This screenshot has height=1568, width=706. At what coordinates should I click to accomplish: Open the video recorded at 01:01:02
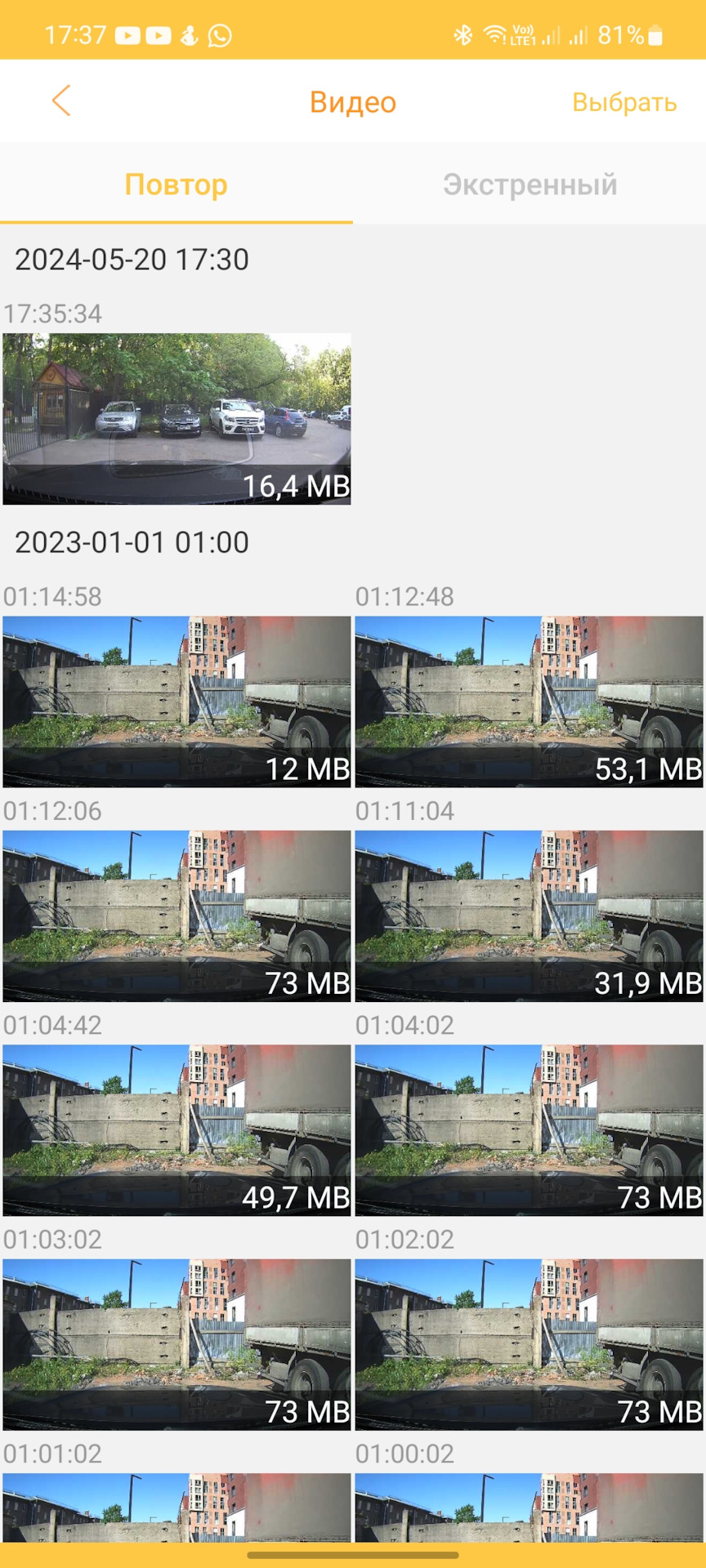[176, 1508]
